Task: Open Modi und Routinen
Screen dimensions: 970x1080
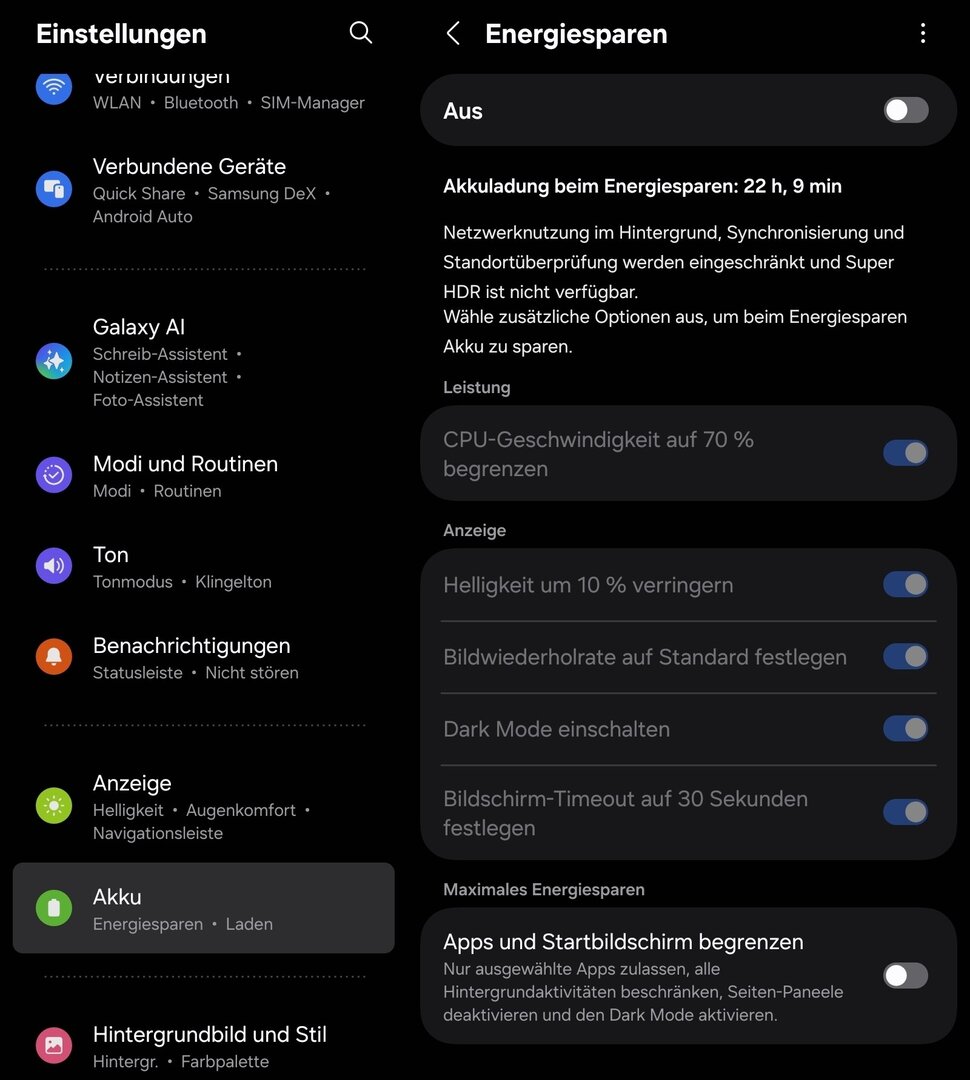Action: pyautogui.click(x=203, y=475)
